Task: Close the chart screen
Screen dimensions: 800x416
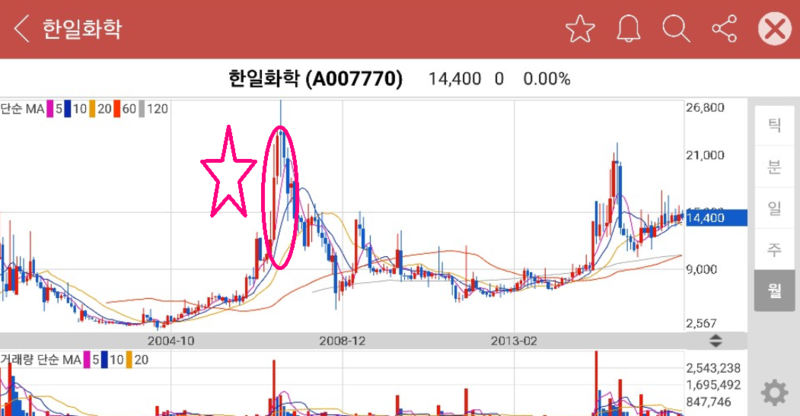Action: coord(774,29)
